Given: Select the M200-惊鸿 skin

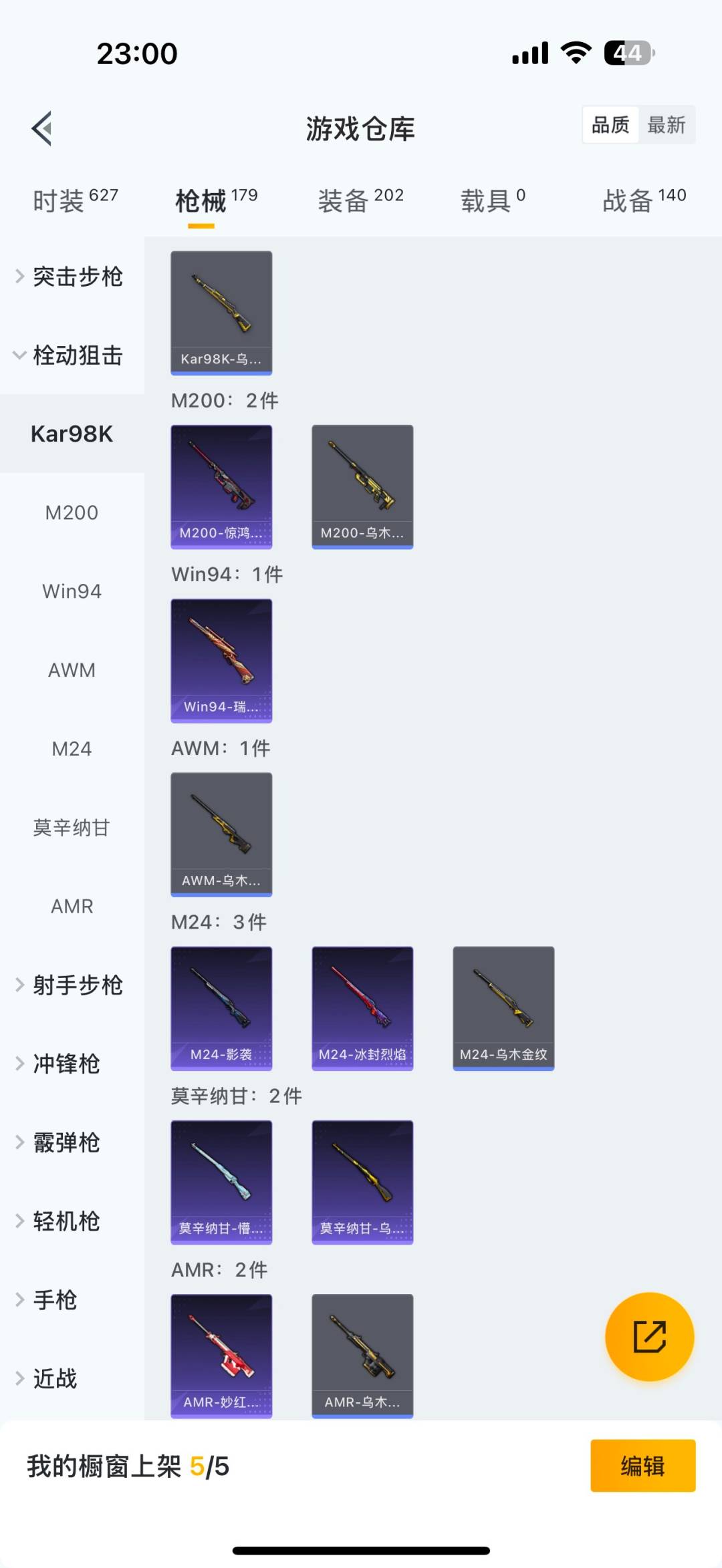Looking at the screenshot, I should [221, 486].
